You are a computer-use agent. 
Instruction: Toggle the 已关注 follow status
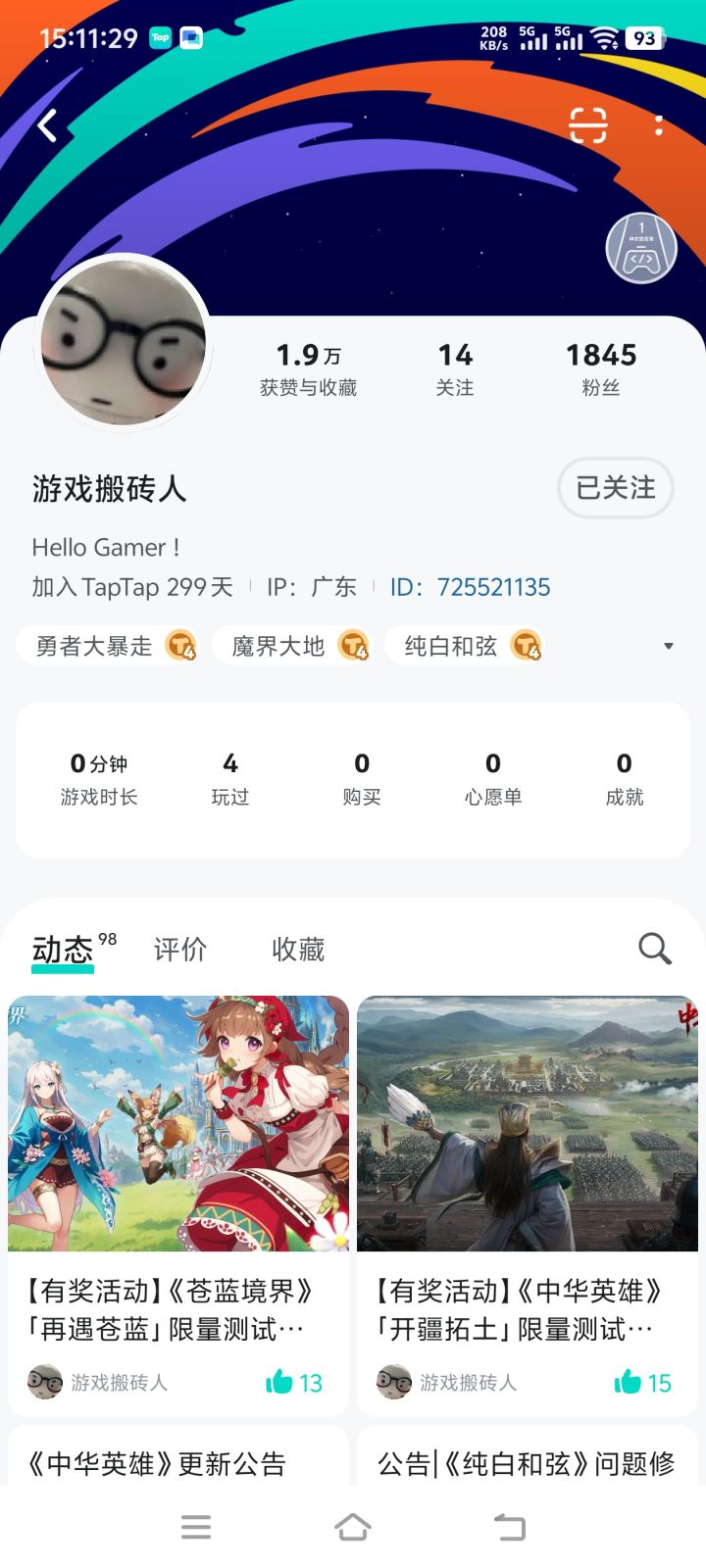point(615,488)
